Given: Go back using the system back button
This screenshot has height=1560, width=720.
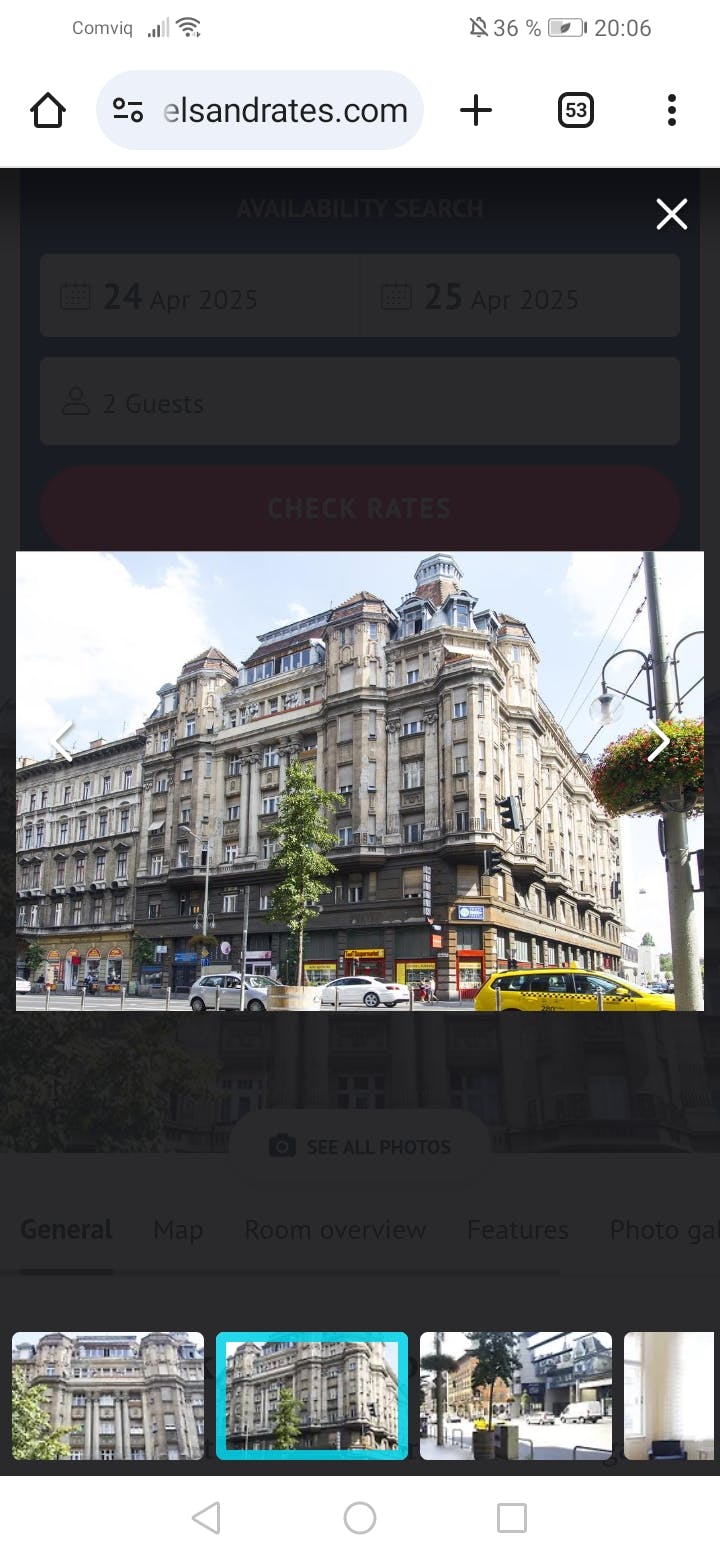Looking at the screenshot, I should tap(206, 1518).
